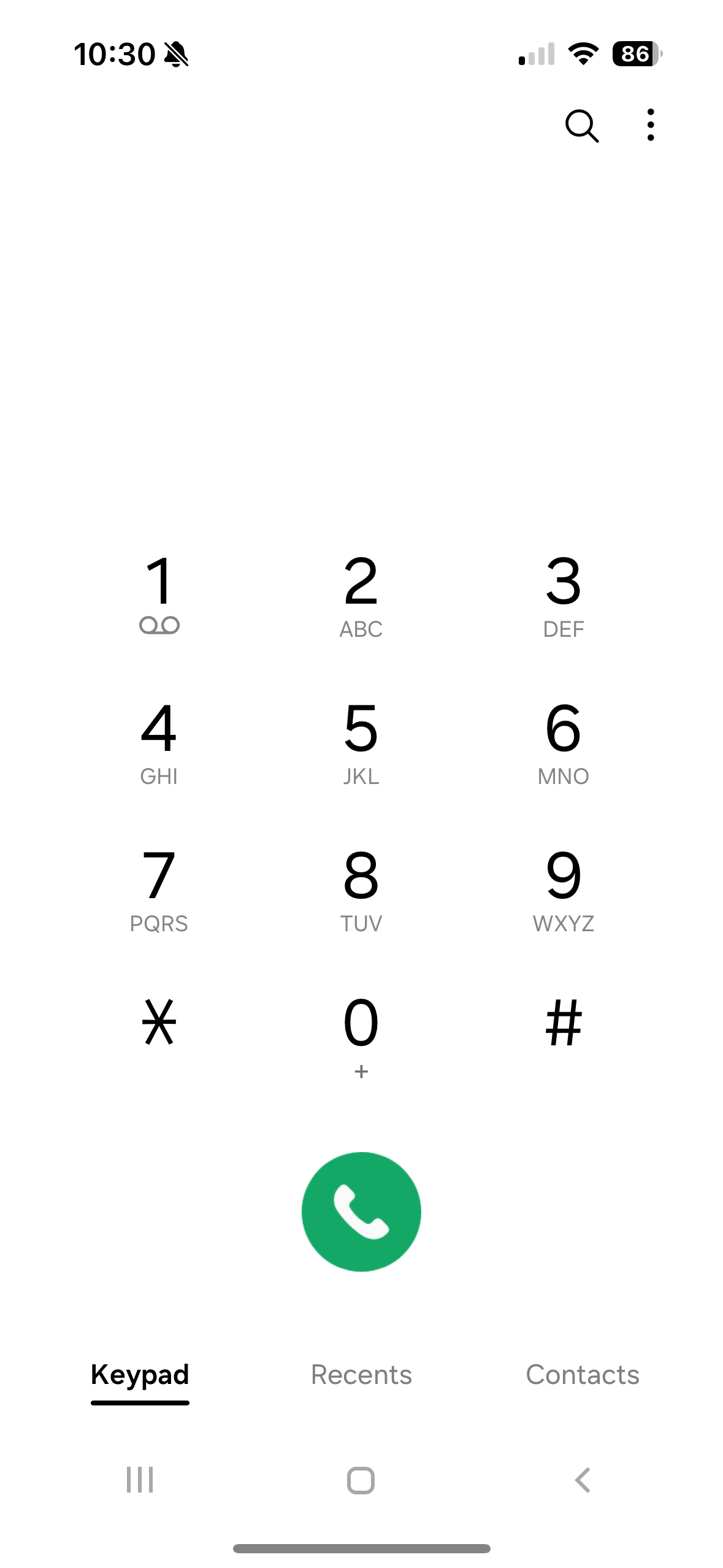Tap the recent apps navigation button
Screen dimensions: 723x1568
pyautogui.click(x=140, y=1478)
